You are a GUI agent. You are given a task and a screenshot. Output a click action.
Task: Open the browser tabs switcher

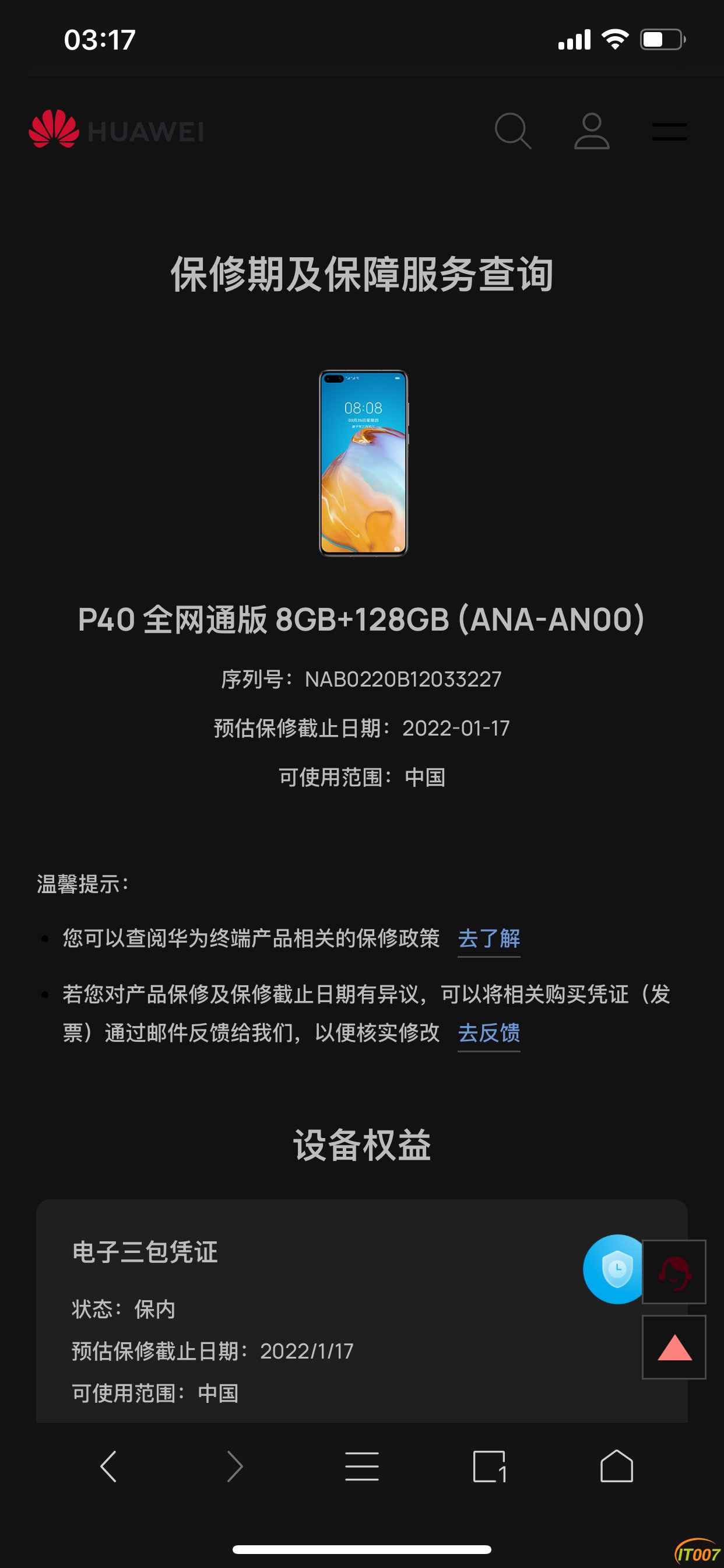(489, 1466)
